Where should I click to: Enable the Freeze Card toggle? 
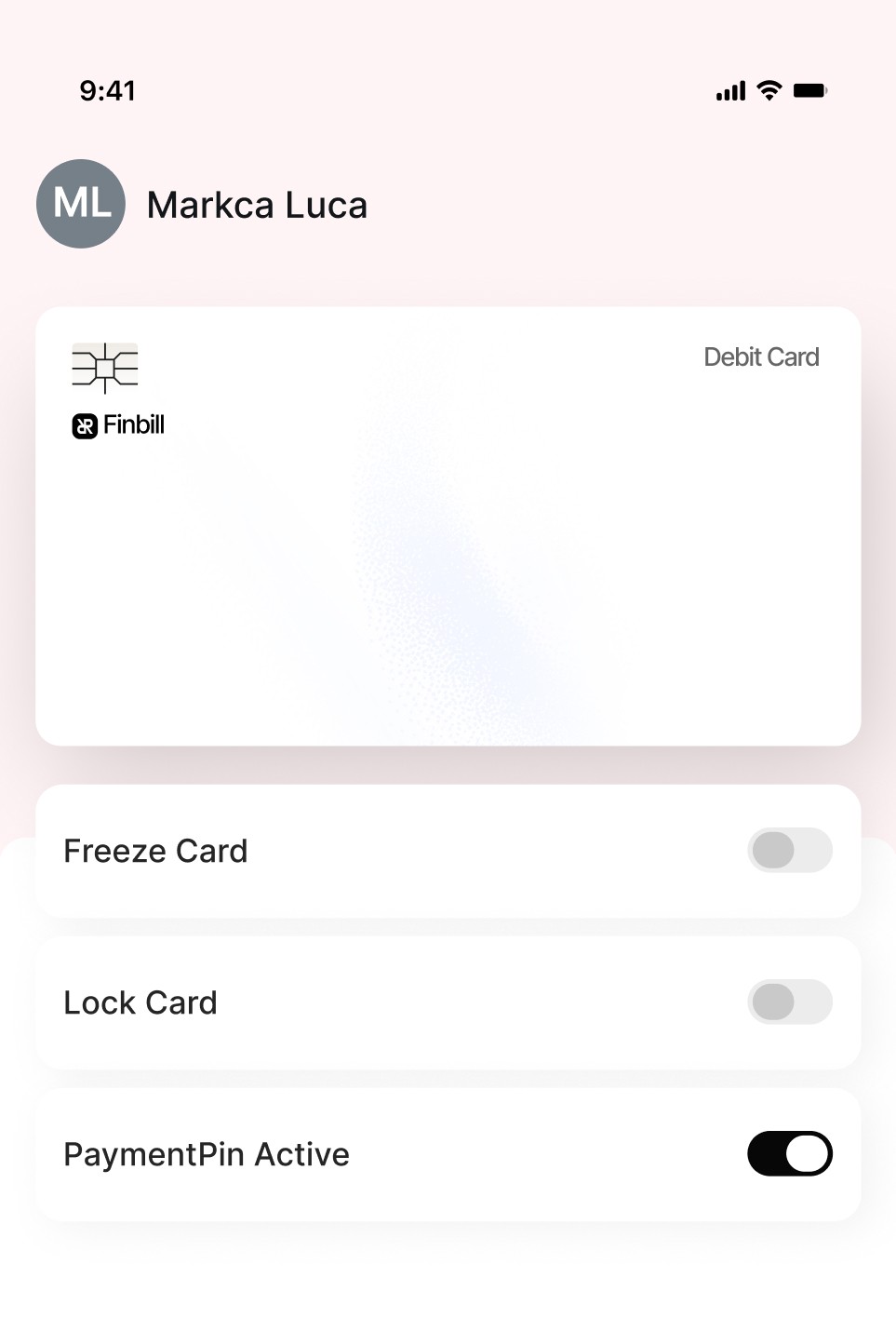point(789,850)
